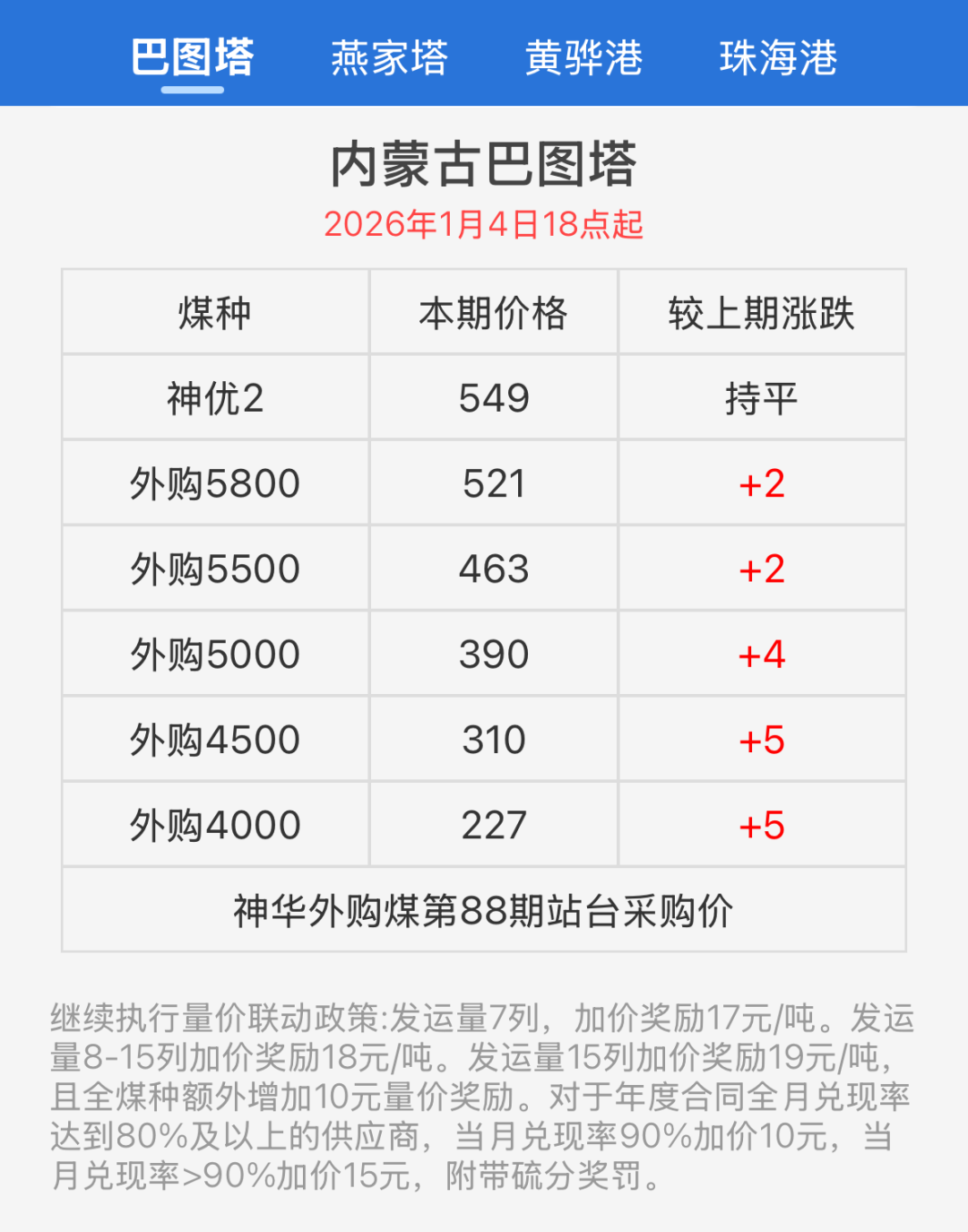Select the 巴图塔 tab
The image size is (968, 1232).
(x=193, y=58)
